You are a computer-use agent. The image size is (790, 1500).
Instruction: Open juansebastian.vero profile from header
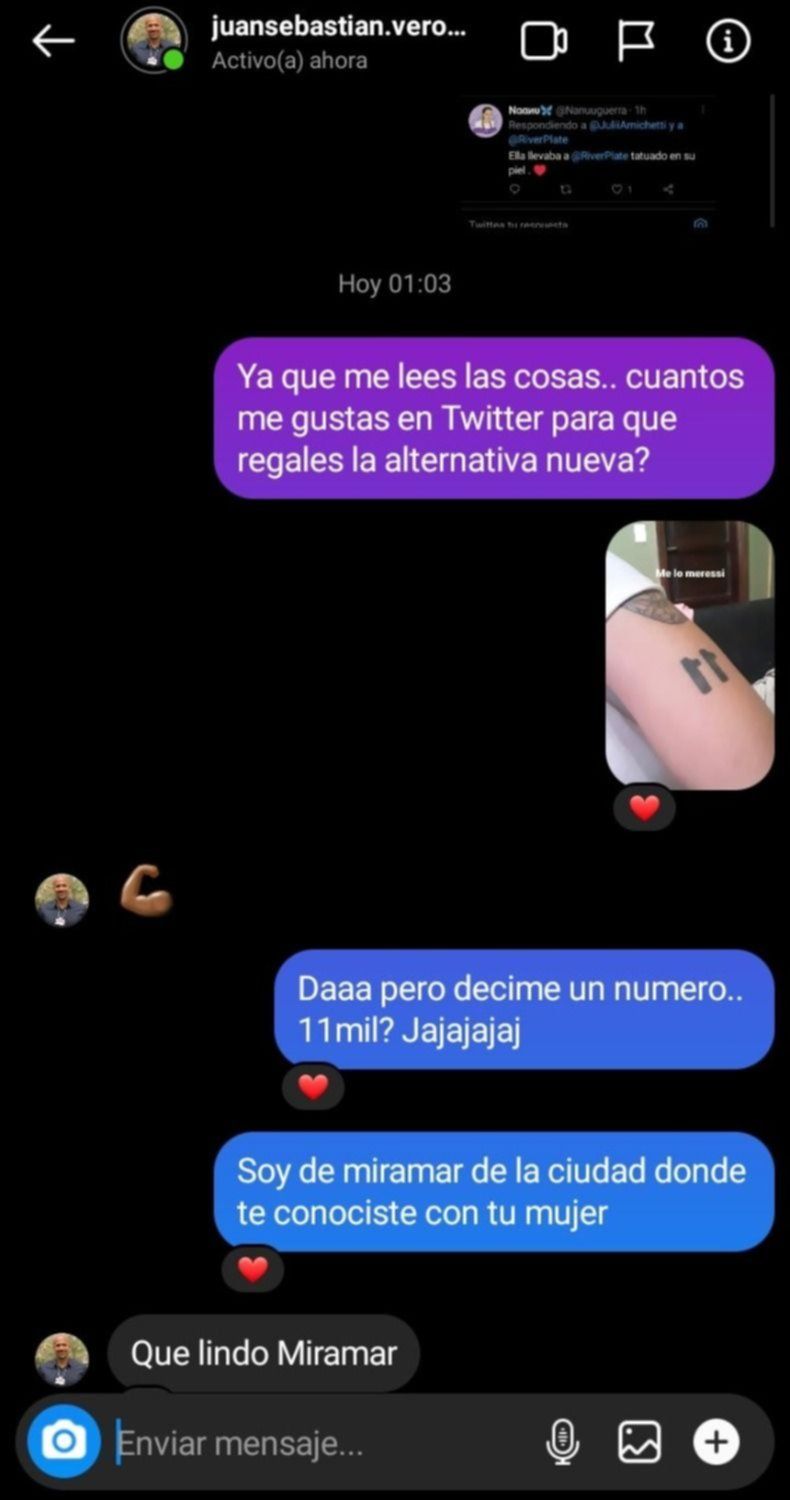pyautogui.click(x=337, y=30)
